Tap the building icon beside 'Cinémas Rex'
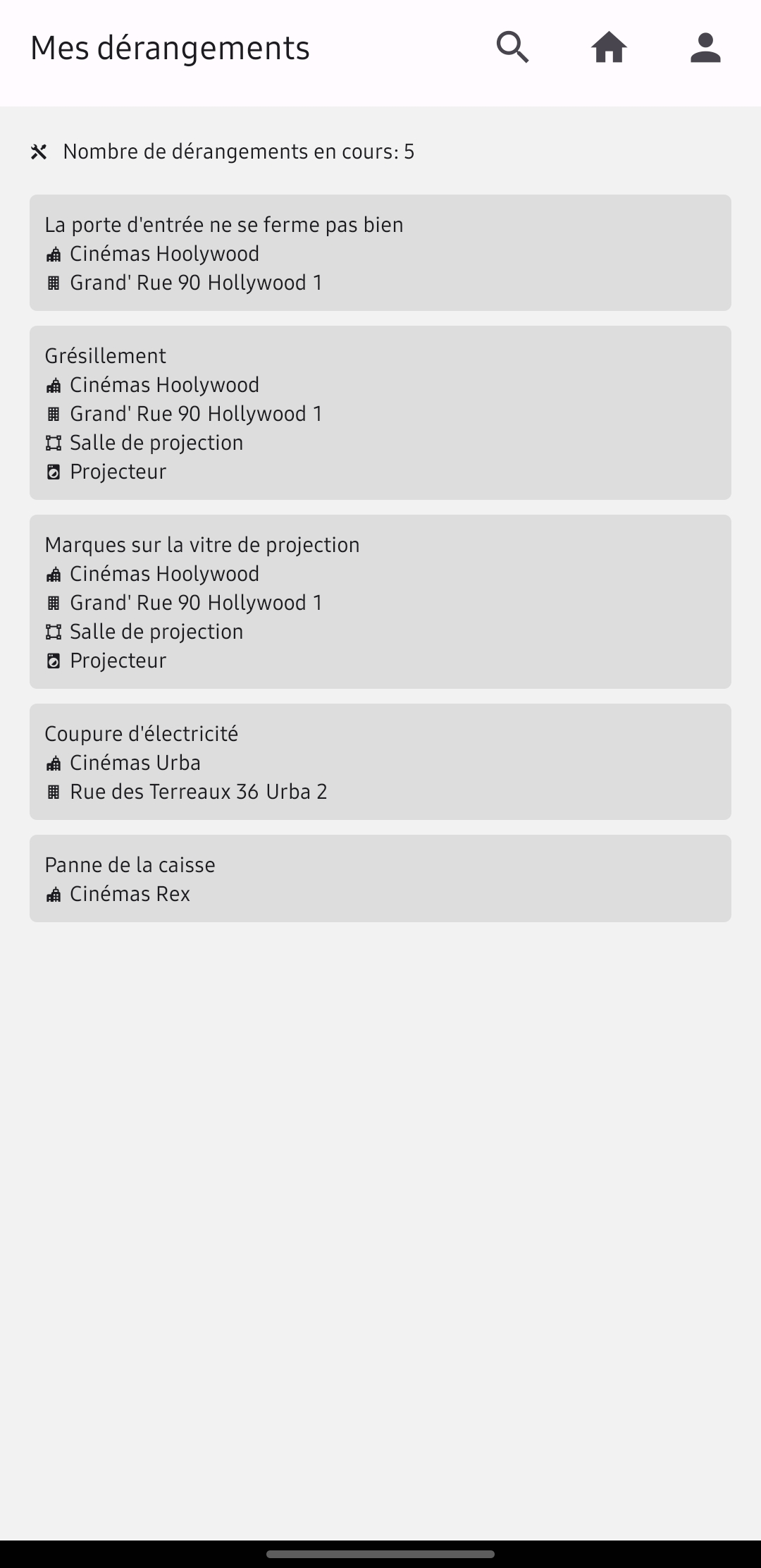Viewport: 761px width, 1568px height. coord(54,894)
